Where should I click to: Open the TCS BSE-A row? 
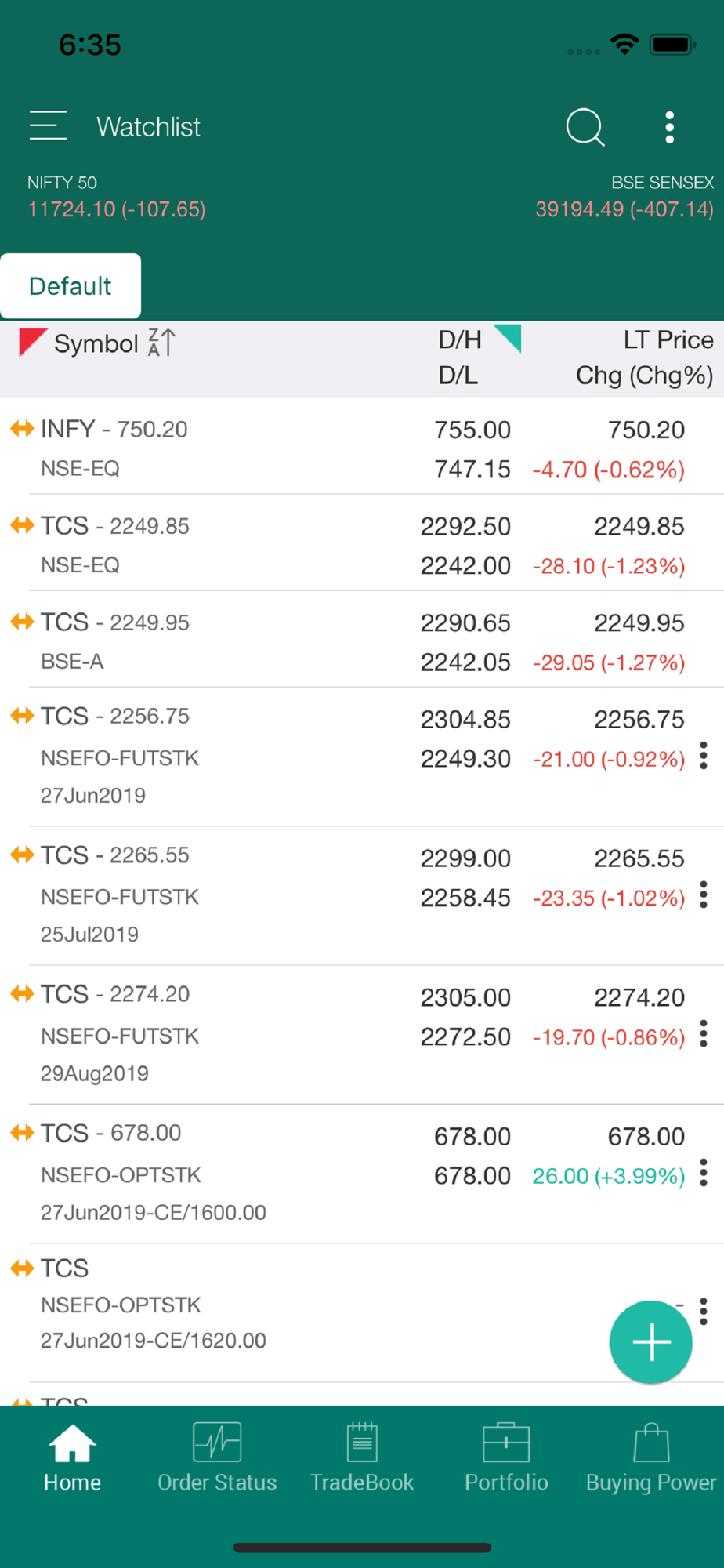click(362, 640)
